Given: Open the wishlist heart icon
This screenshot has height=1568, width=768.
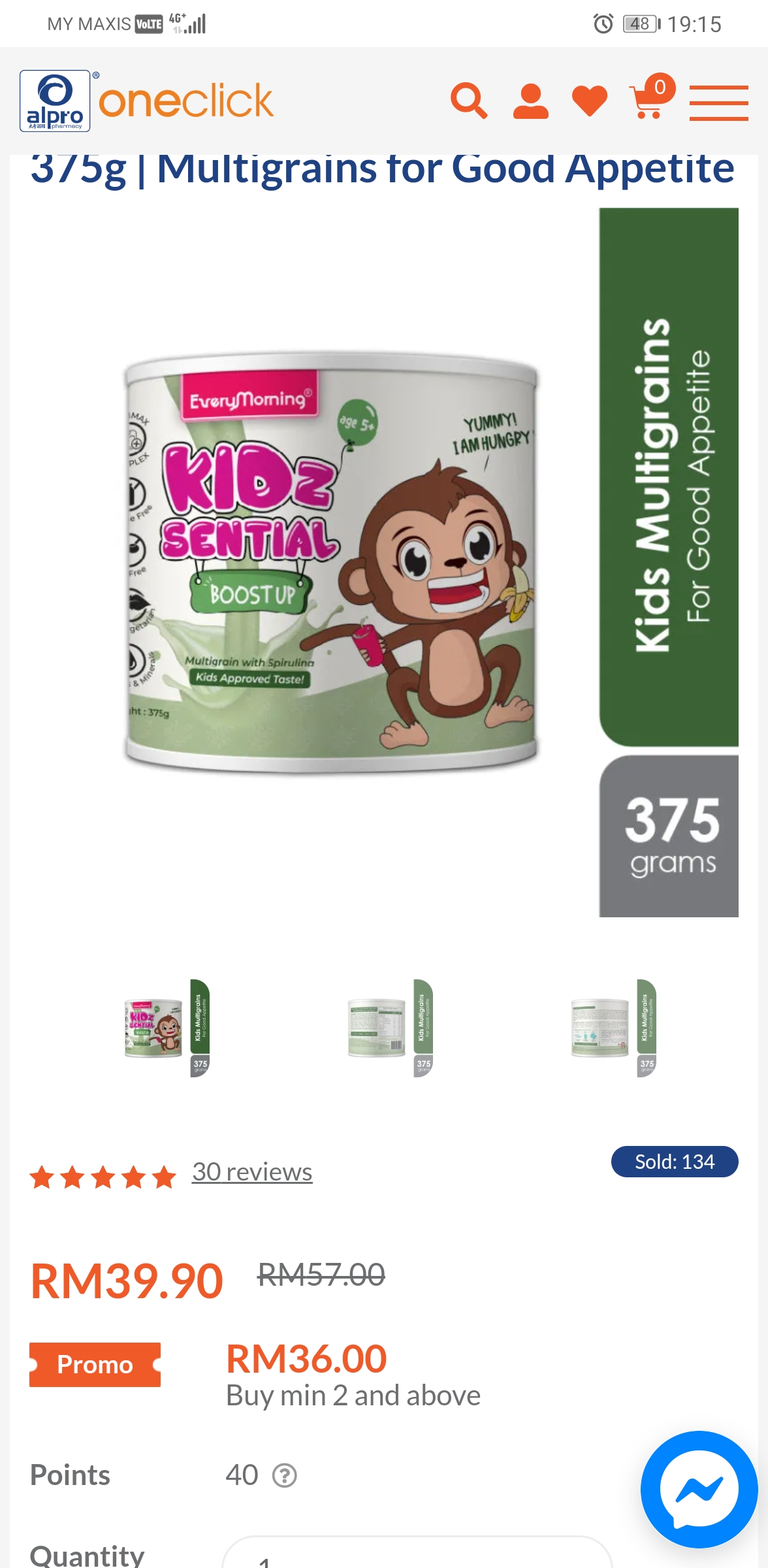Looking at the screenshot, I should (x=590, y=101).
